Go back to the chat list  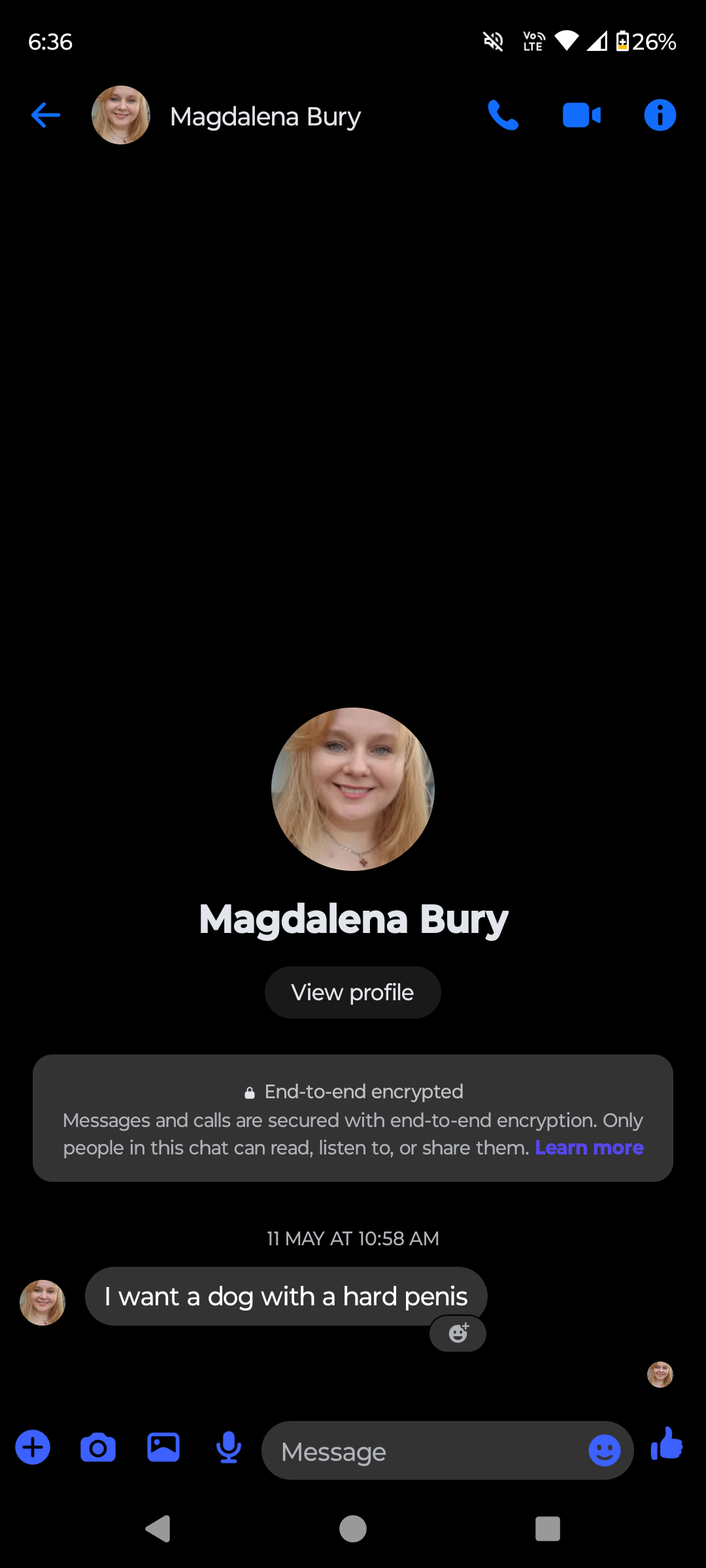coord(45,116)
